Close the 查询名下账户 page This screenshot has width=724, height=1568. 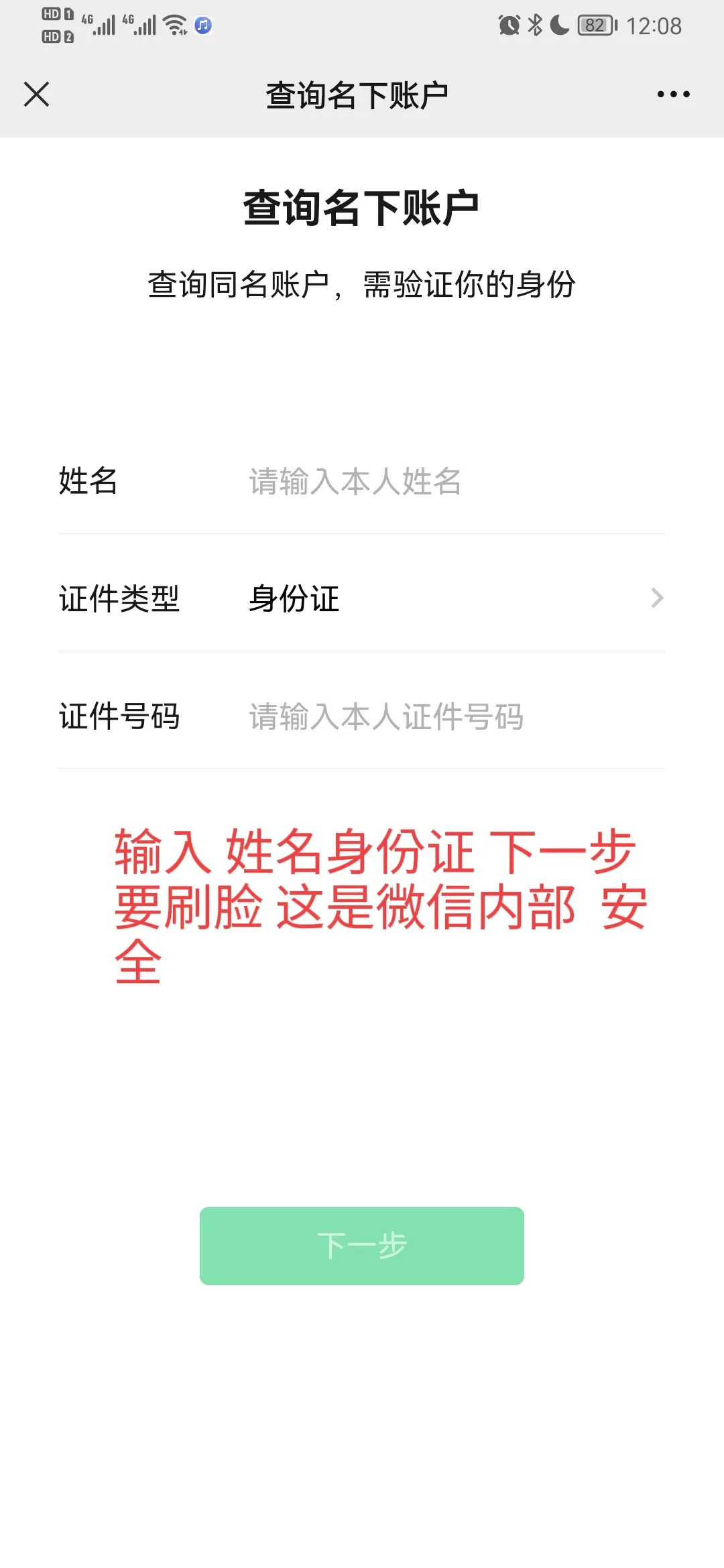tap(36, 94)
